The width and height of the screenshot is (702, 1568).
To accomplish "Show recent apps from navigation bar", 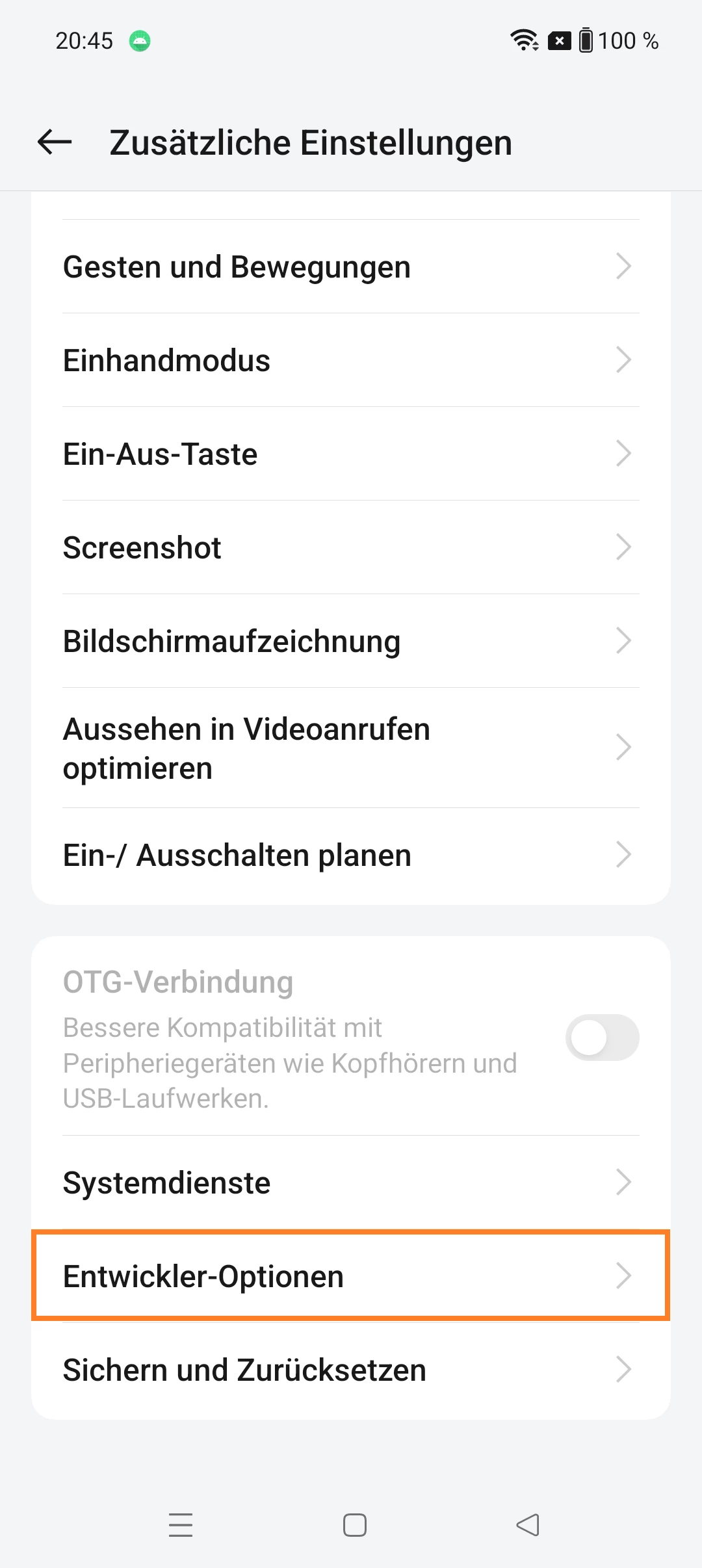I will (x=181, y=1525).
